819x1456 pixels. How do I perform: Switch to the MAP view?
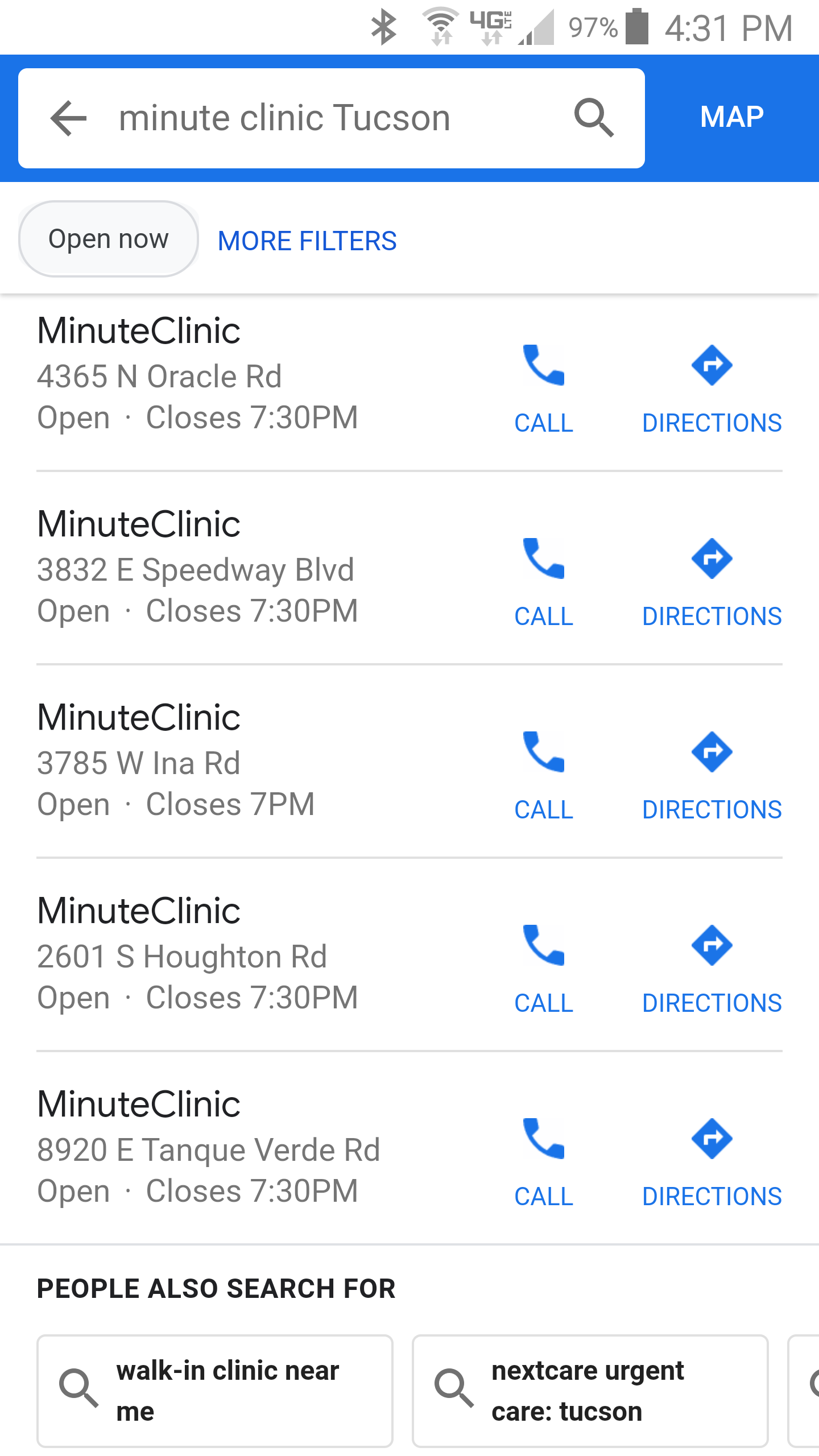(x=731, y=117)
